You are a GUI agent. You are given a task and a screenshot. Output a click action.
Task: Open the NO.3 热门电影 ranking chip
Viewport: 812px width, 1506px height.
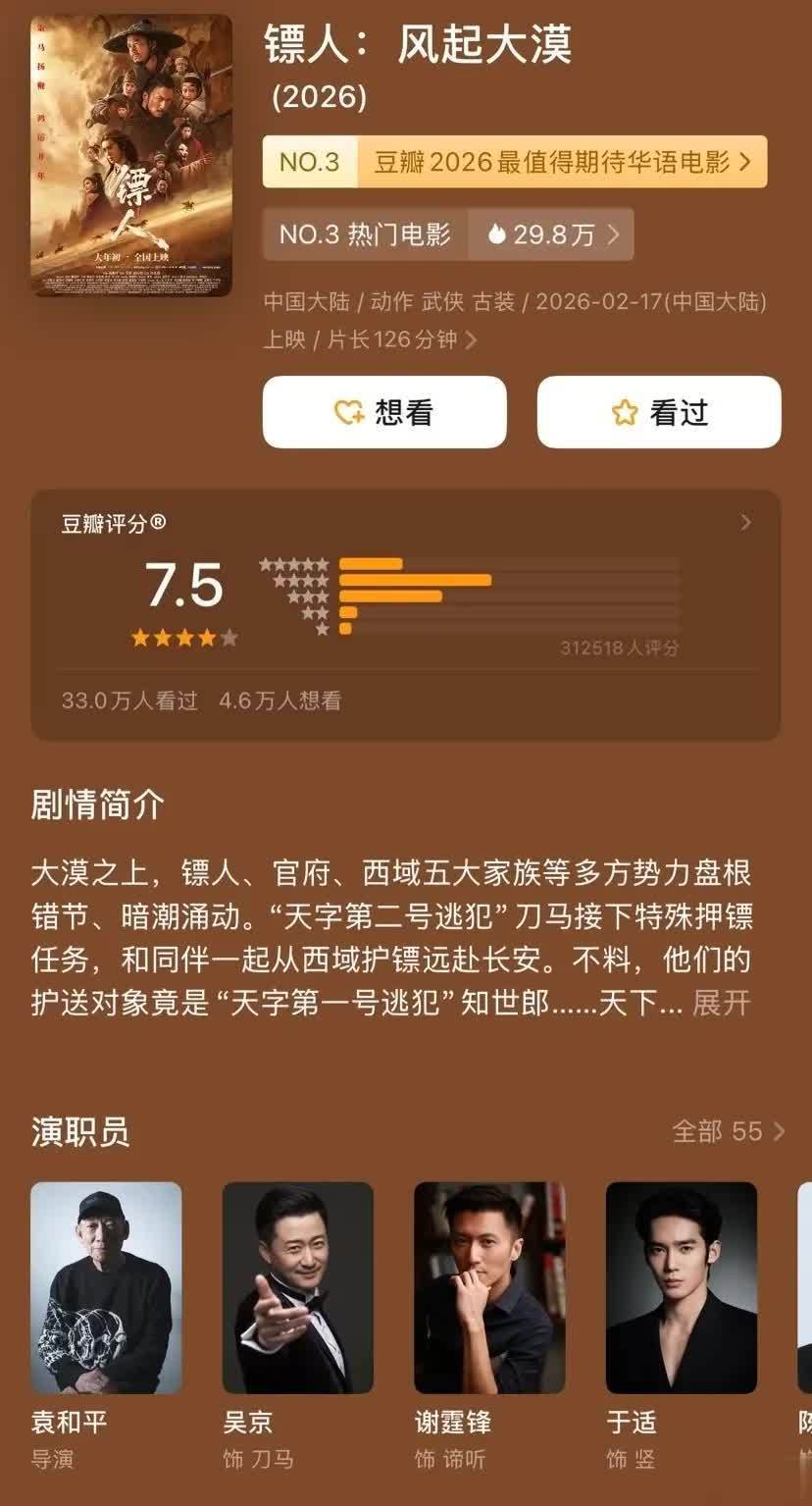448,234
